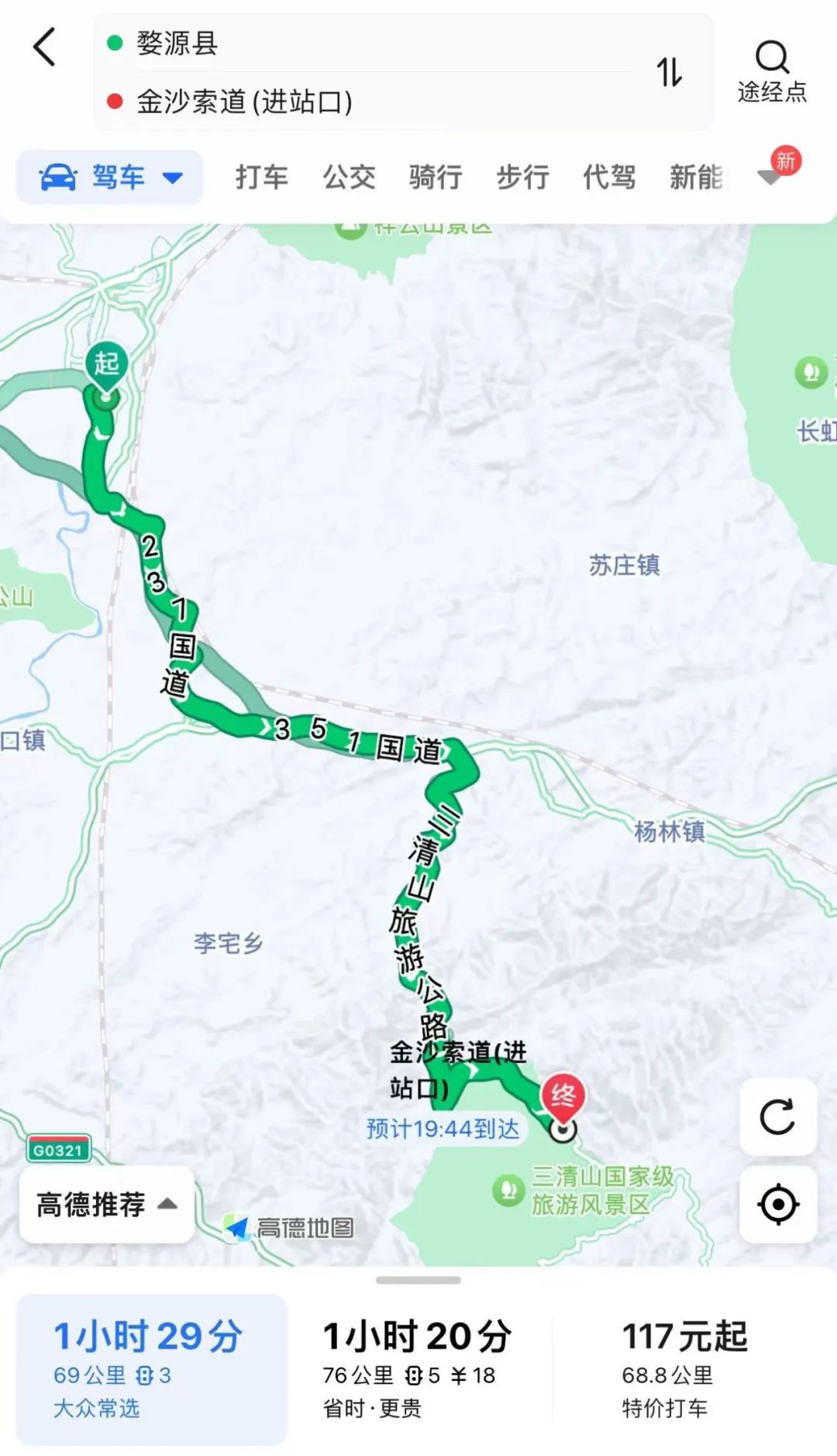Select the 1小时29分 大众常选 route
The width and height of the screenshot is (837, 1456).
[151, 1368]
